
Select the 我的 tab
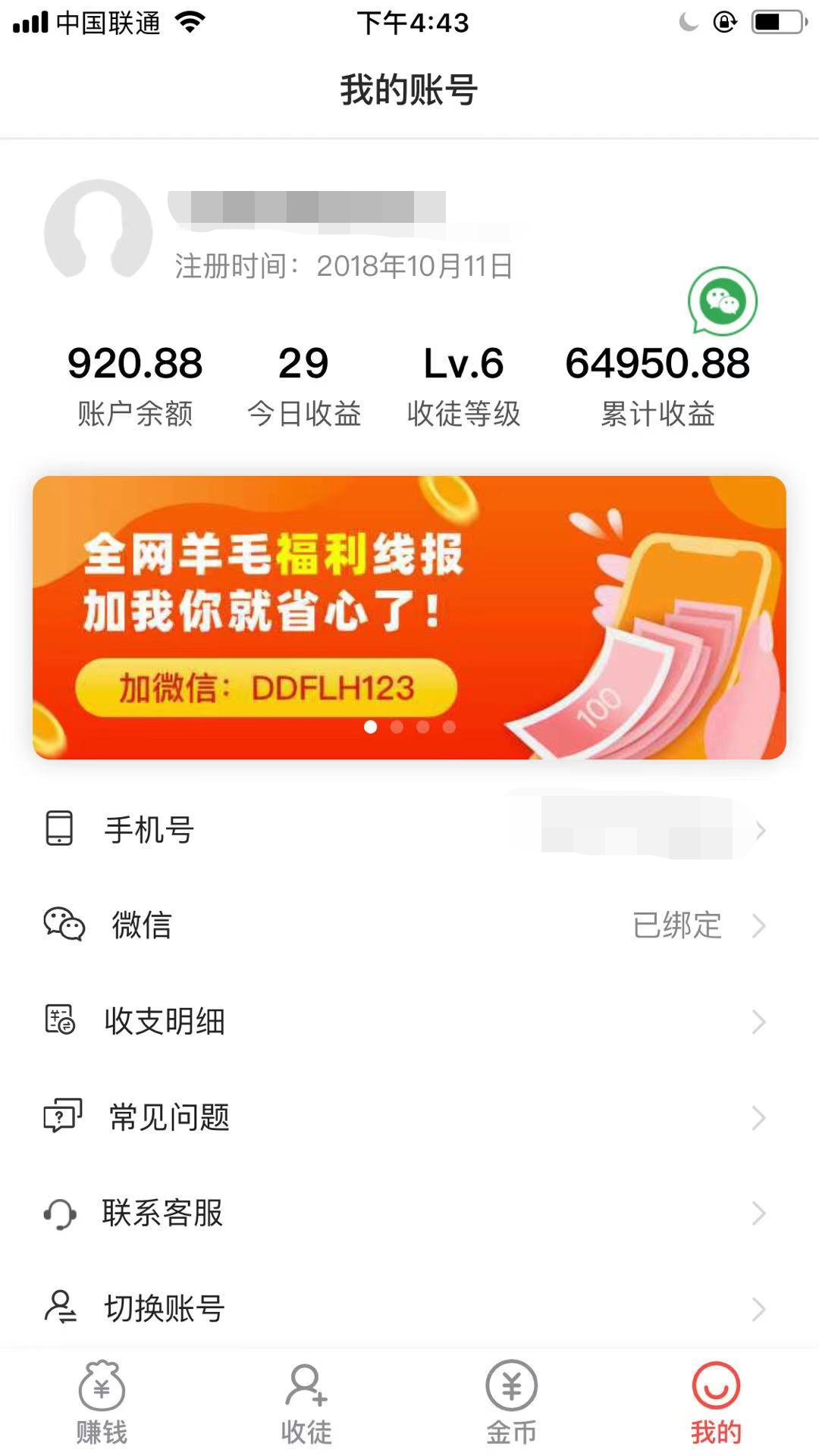pyautogui.click(x=716, y=1402)
